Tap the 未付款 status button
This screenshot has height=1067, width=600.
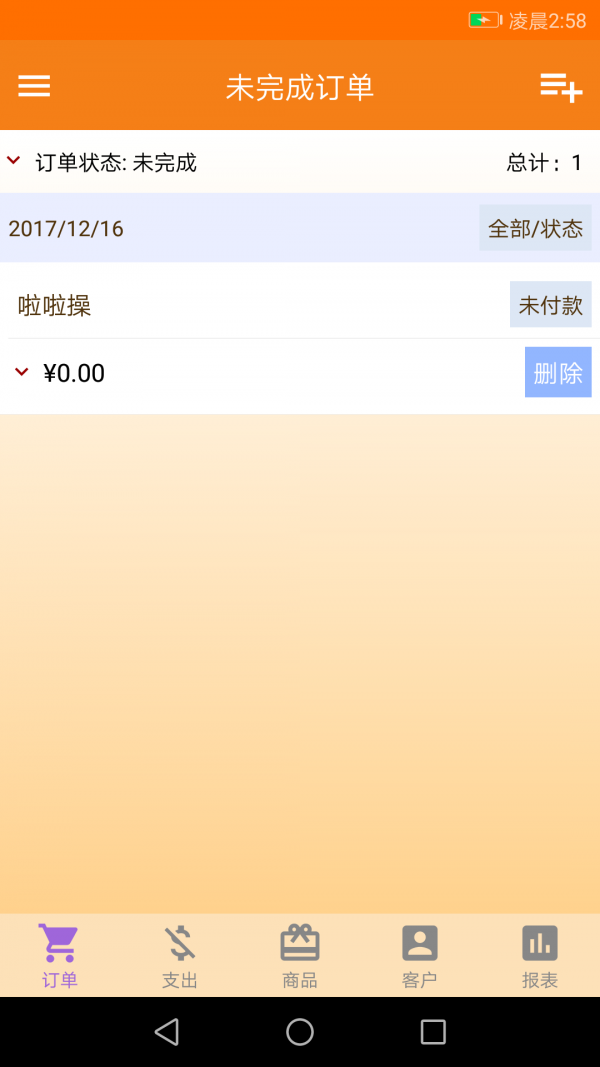(550, 305)
